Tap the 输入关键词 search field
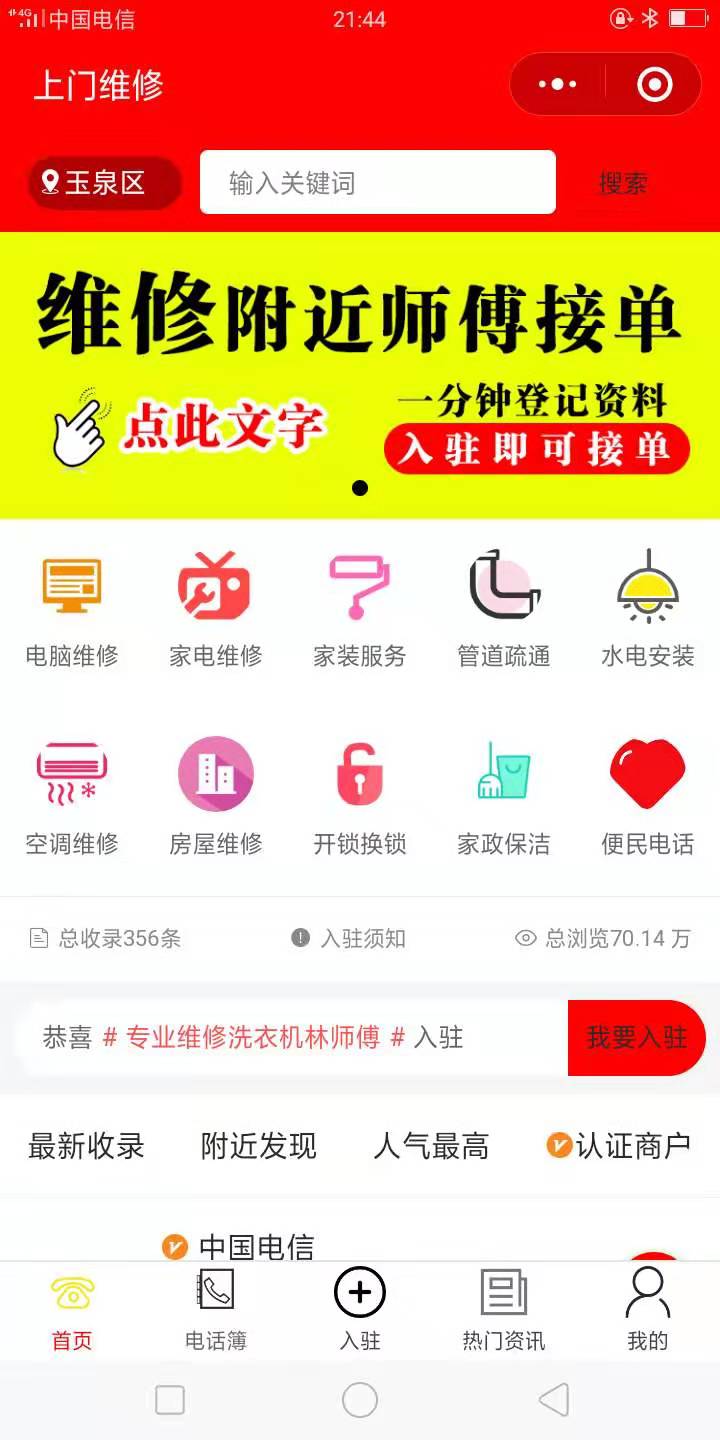Image resolution: width=720 pixels, height=1440 pixels. (377, 183)
